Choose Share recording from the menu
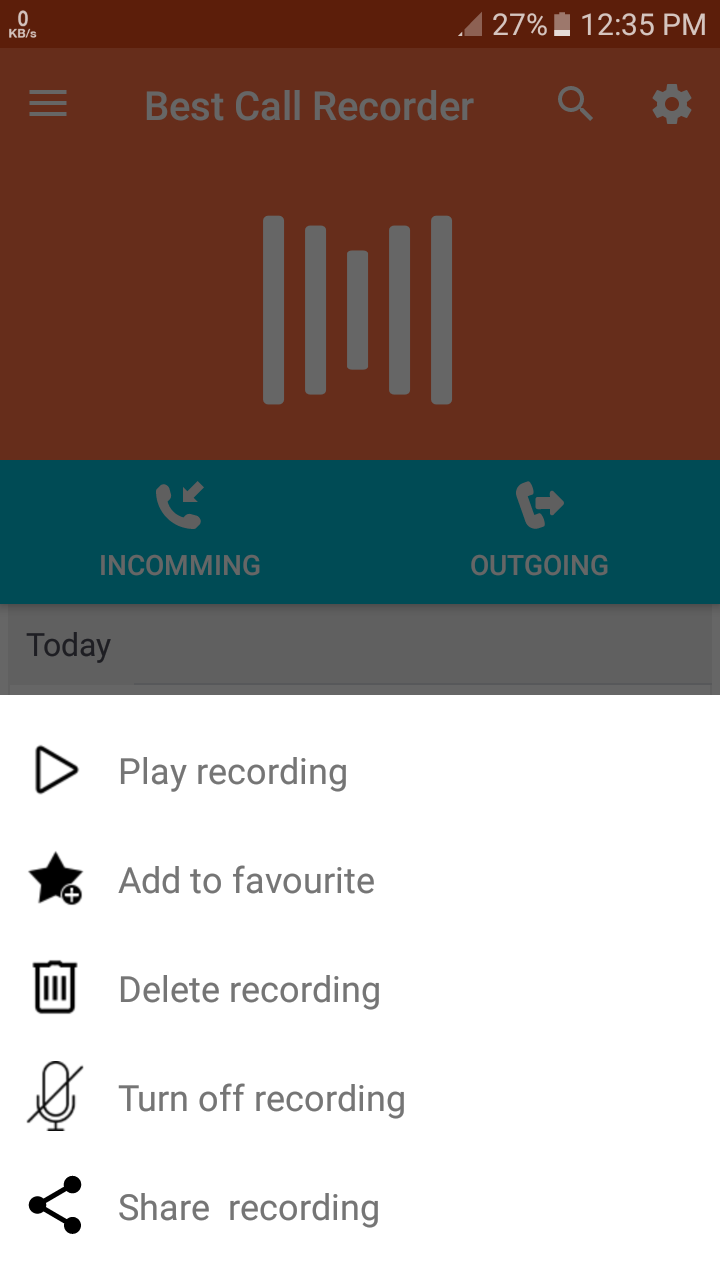Image resolution: width=720 pixels, height=1280 pixels. coord(248,1206)
